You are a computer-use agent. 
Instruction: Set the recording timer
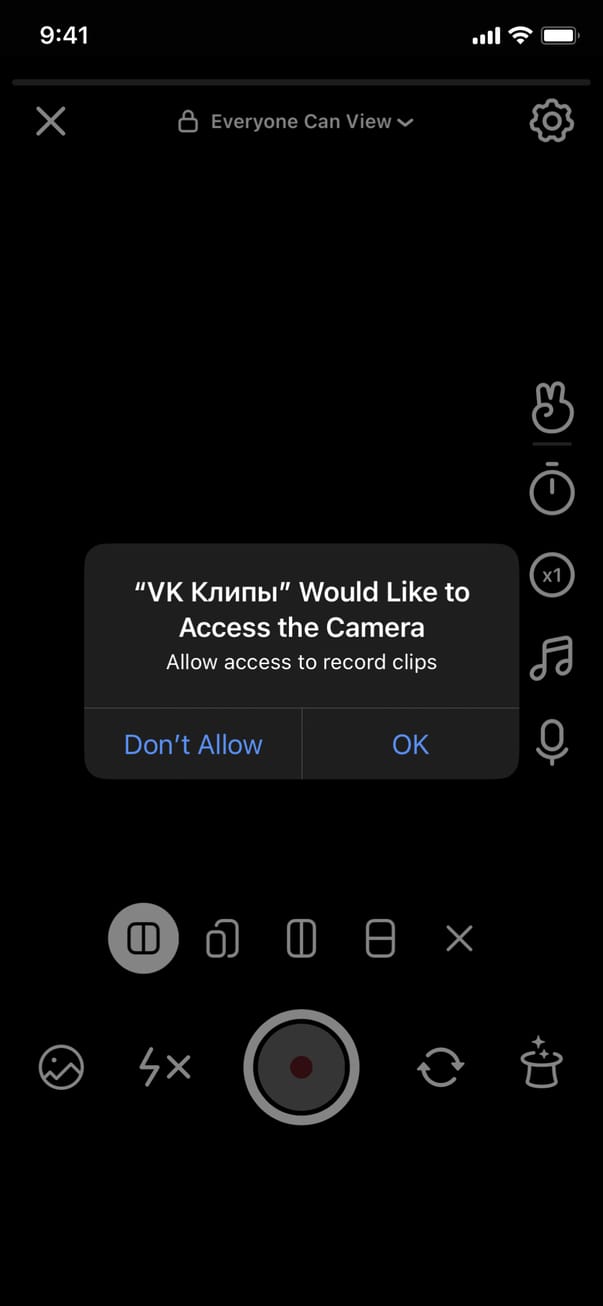pos(551,490)
